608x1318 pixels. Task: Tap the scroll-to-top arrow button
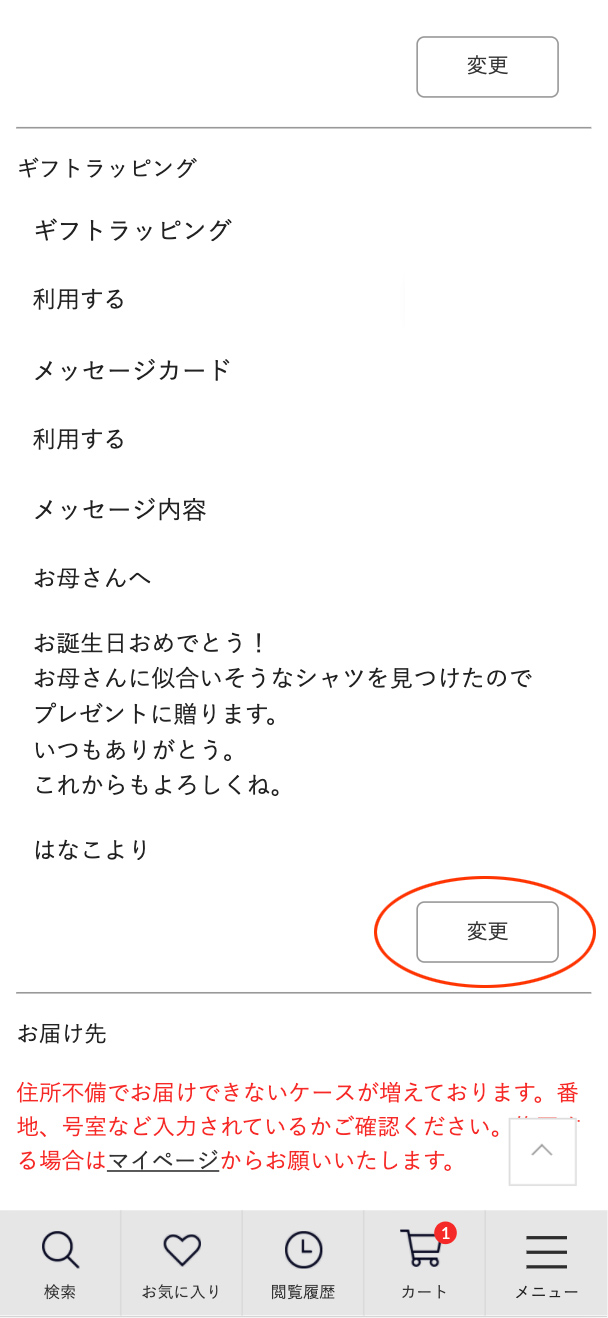pyautogui.click(x=542, y=1152)
